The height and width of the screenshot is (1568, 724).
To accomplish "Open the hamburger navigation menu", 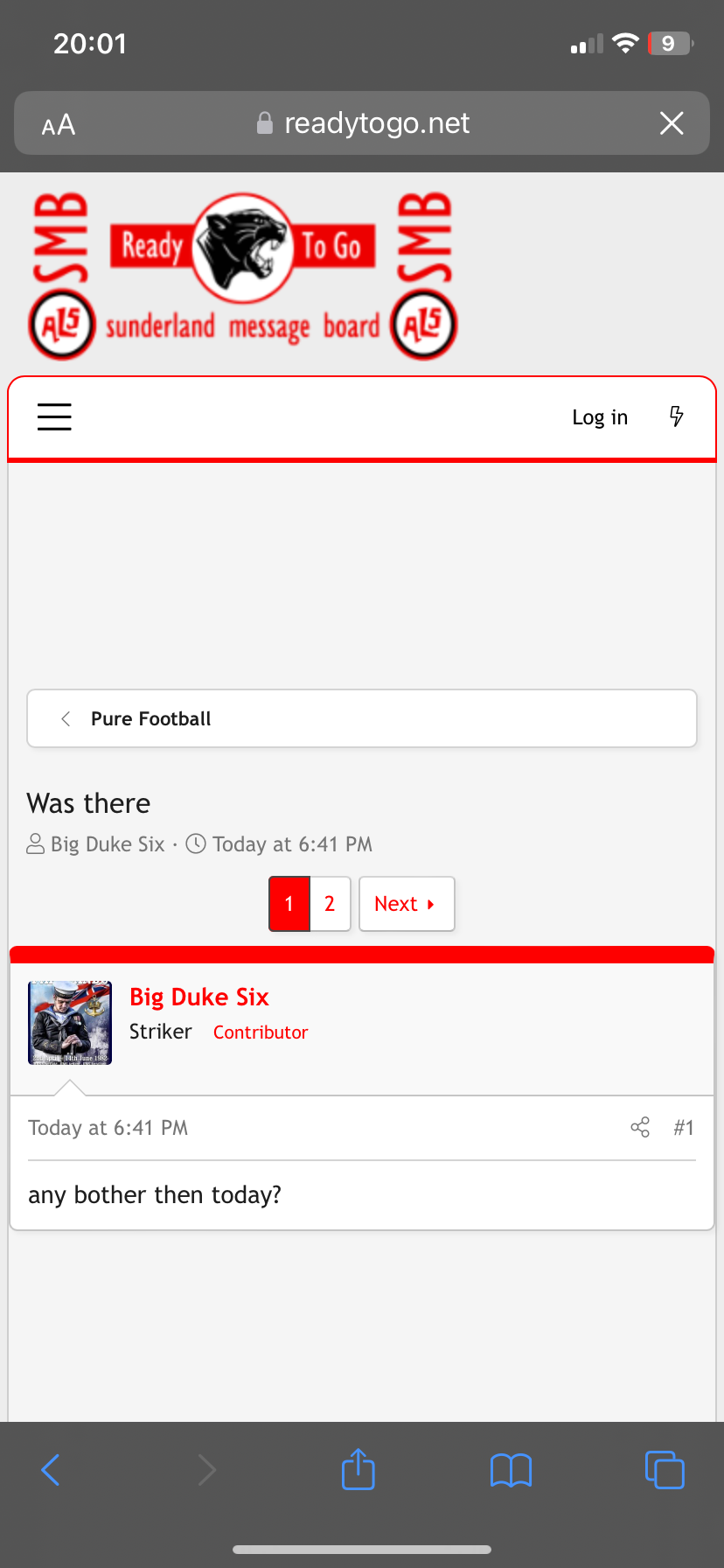I will 54,416.
